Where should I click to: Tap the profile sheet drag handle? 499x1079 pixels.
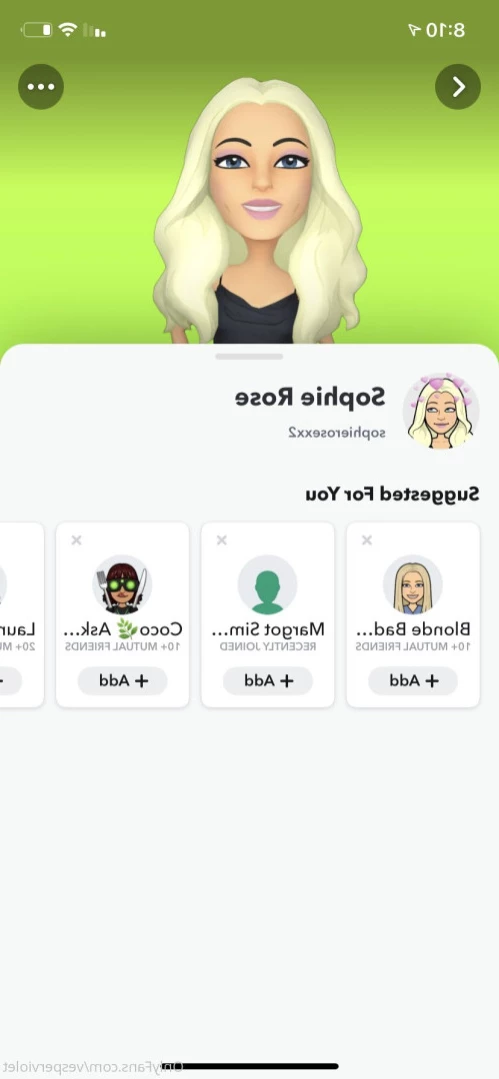[x=249, y=356]
